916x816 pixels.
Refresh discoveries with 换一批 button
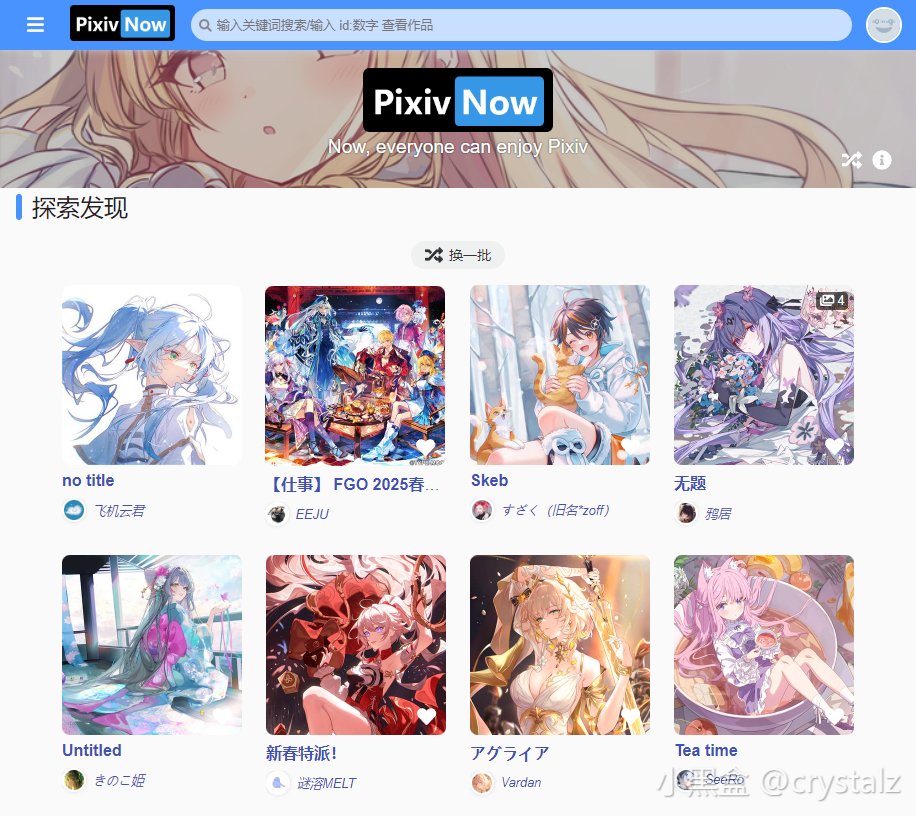pos(458,255)
